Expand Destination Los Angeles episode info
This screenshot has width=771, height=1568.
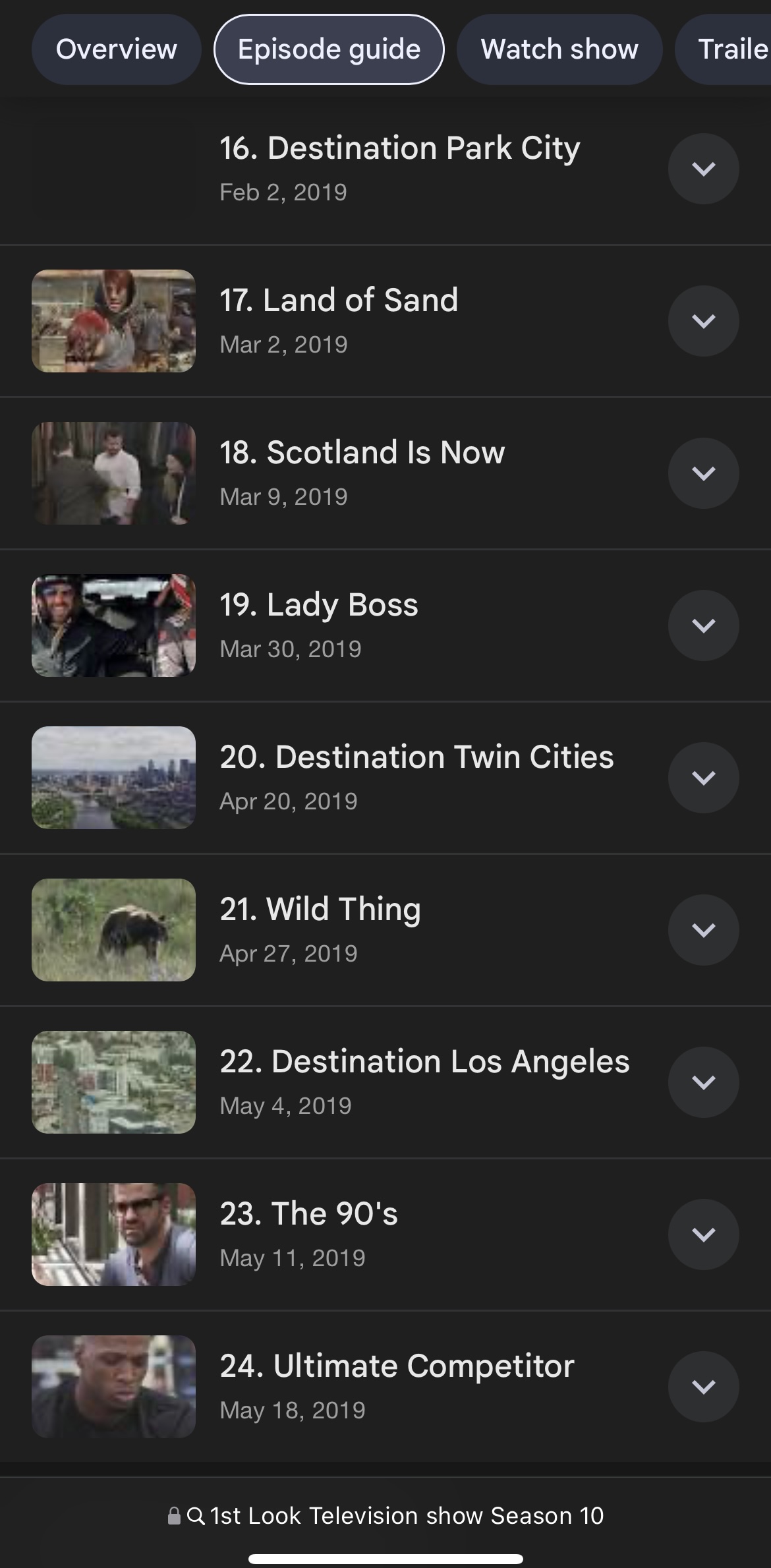703,1082
